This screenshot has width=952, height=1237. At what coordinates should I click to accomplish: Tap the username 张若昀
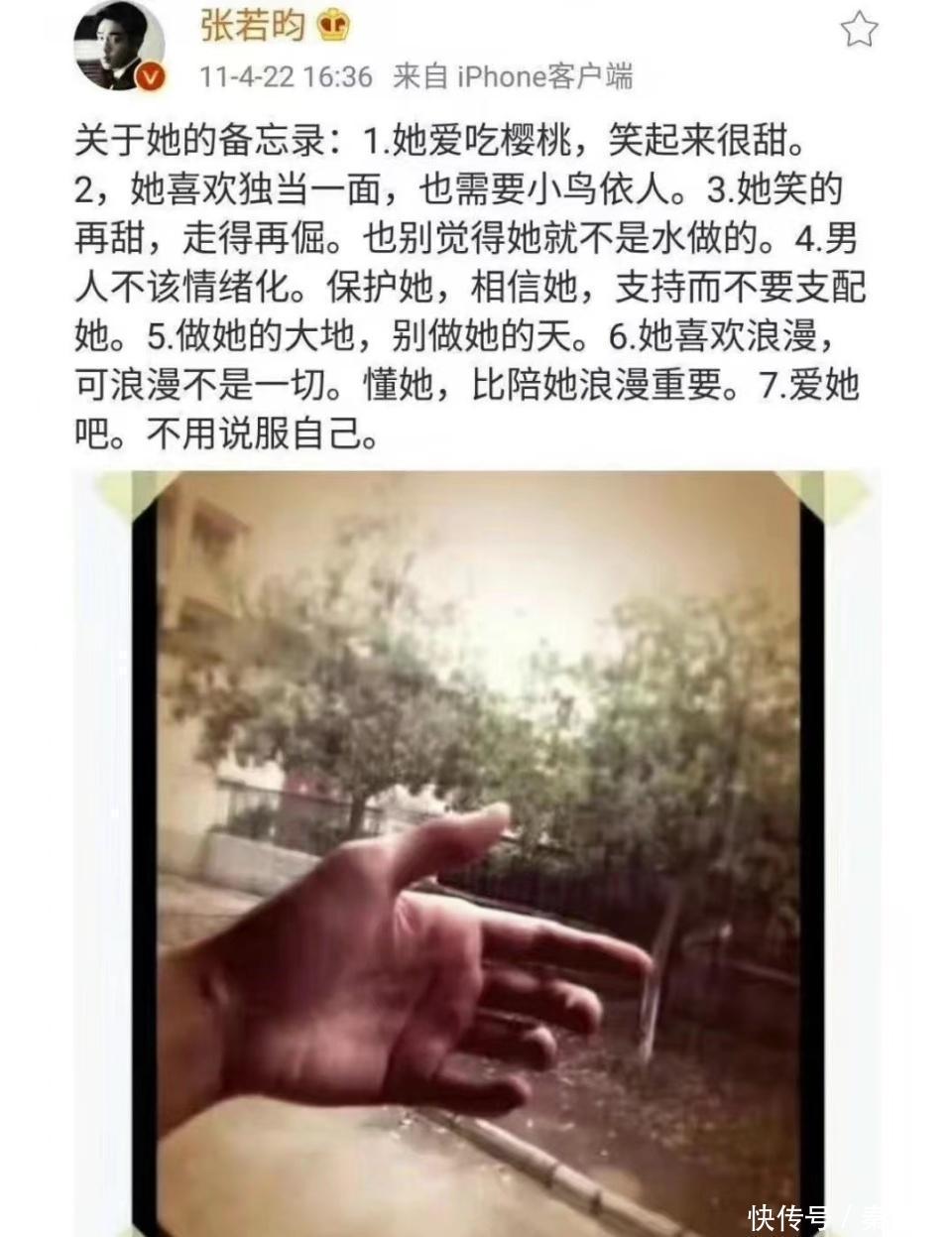tap(253, 25)
